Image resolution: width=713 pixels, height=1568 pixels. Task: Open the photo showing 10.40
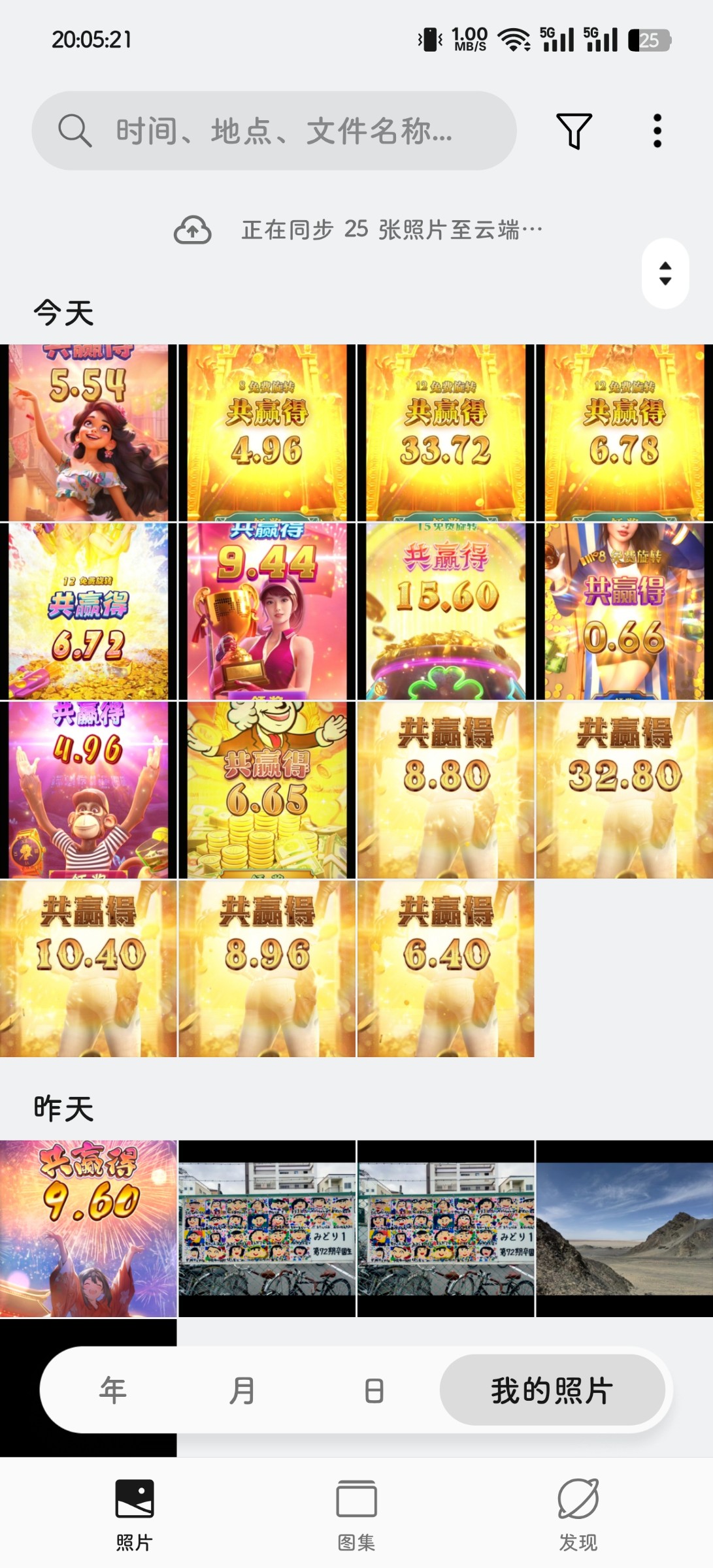tap(88, 968)
